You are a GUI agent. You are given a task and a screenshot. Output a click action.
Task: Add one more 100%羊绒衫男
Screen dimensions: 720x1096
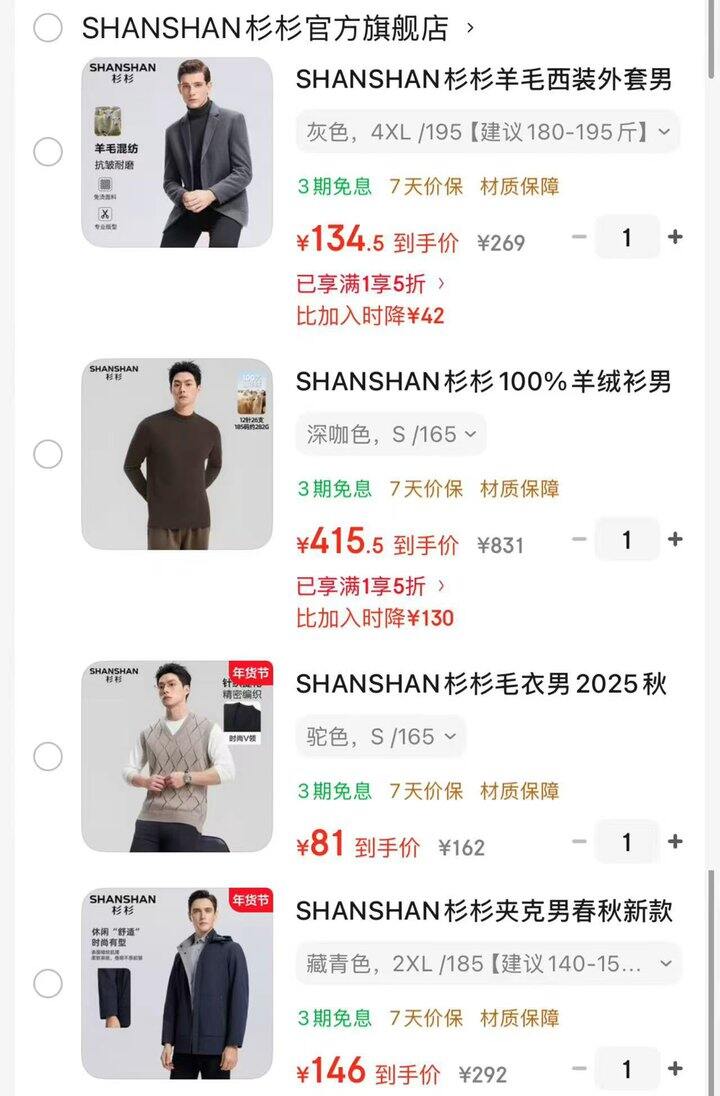[x=675, y=540]
